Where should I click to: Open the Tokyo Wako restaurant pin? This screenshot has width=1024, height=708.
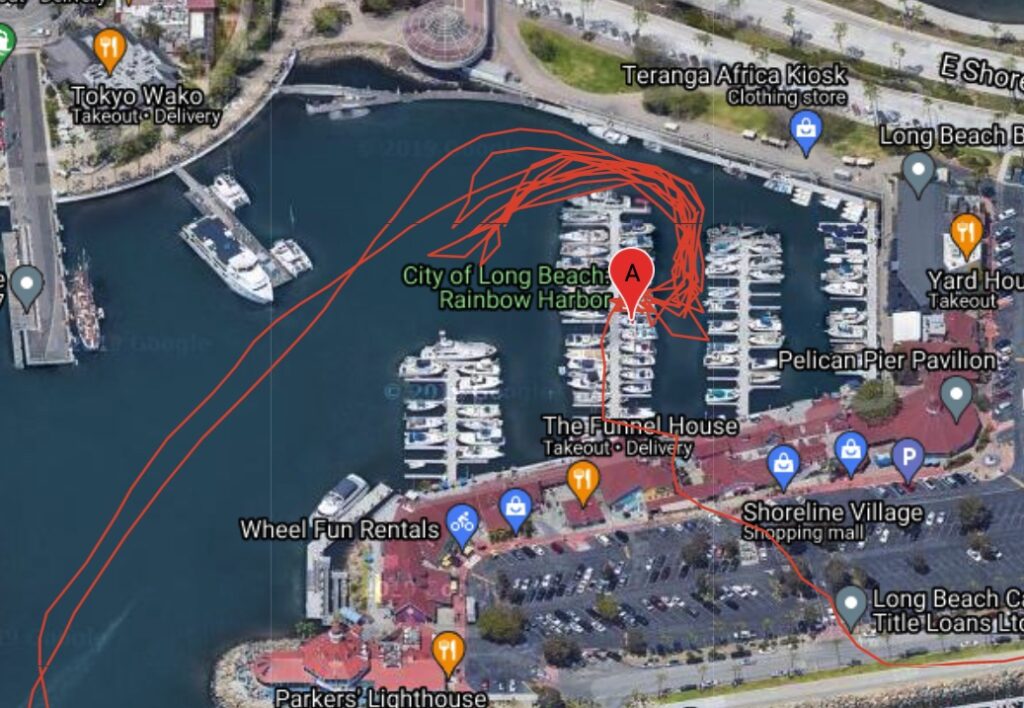[x=109, y=47]
